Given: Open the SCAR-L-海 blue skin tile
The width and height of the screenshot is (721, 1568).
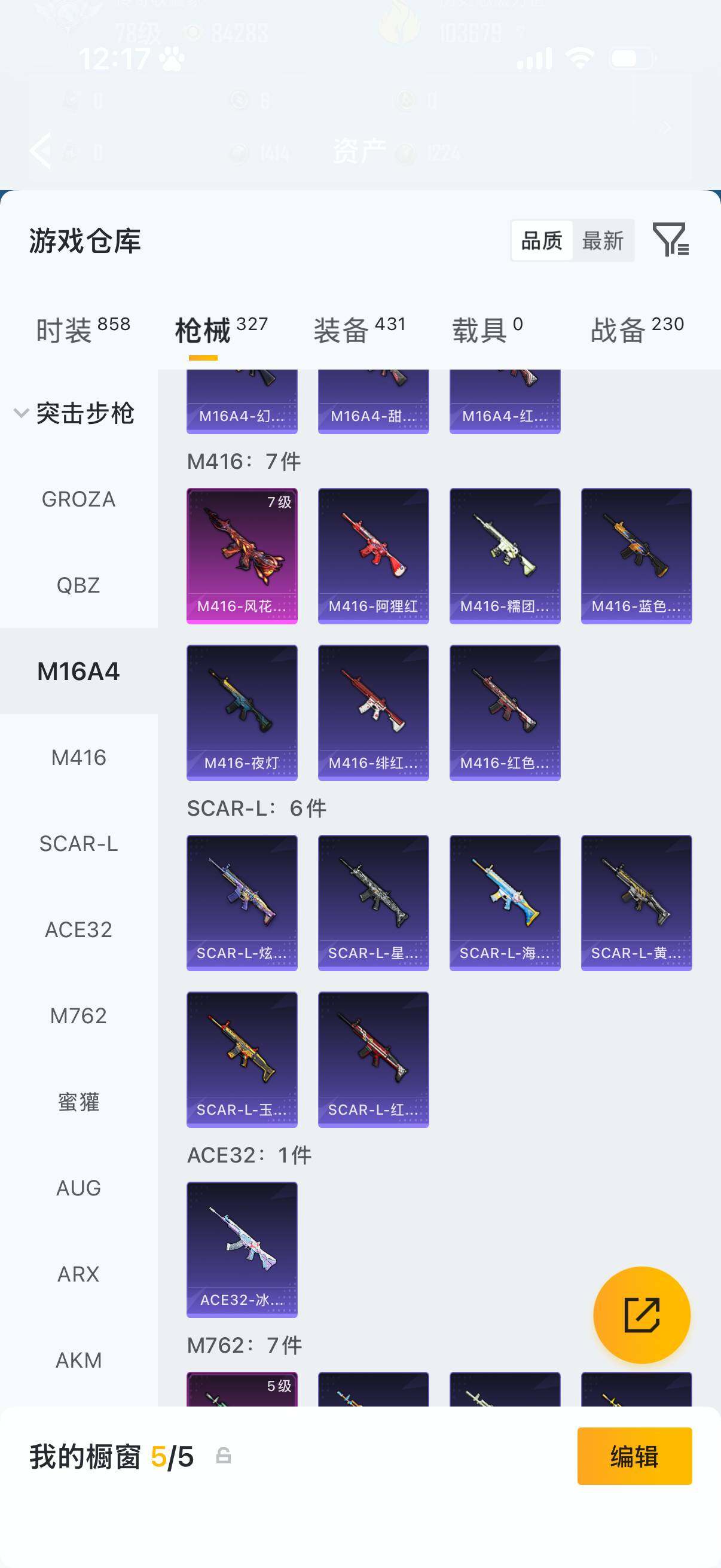Looking at the screenshot, I should [505, 902].
